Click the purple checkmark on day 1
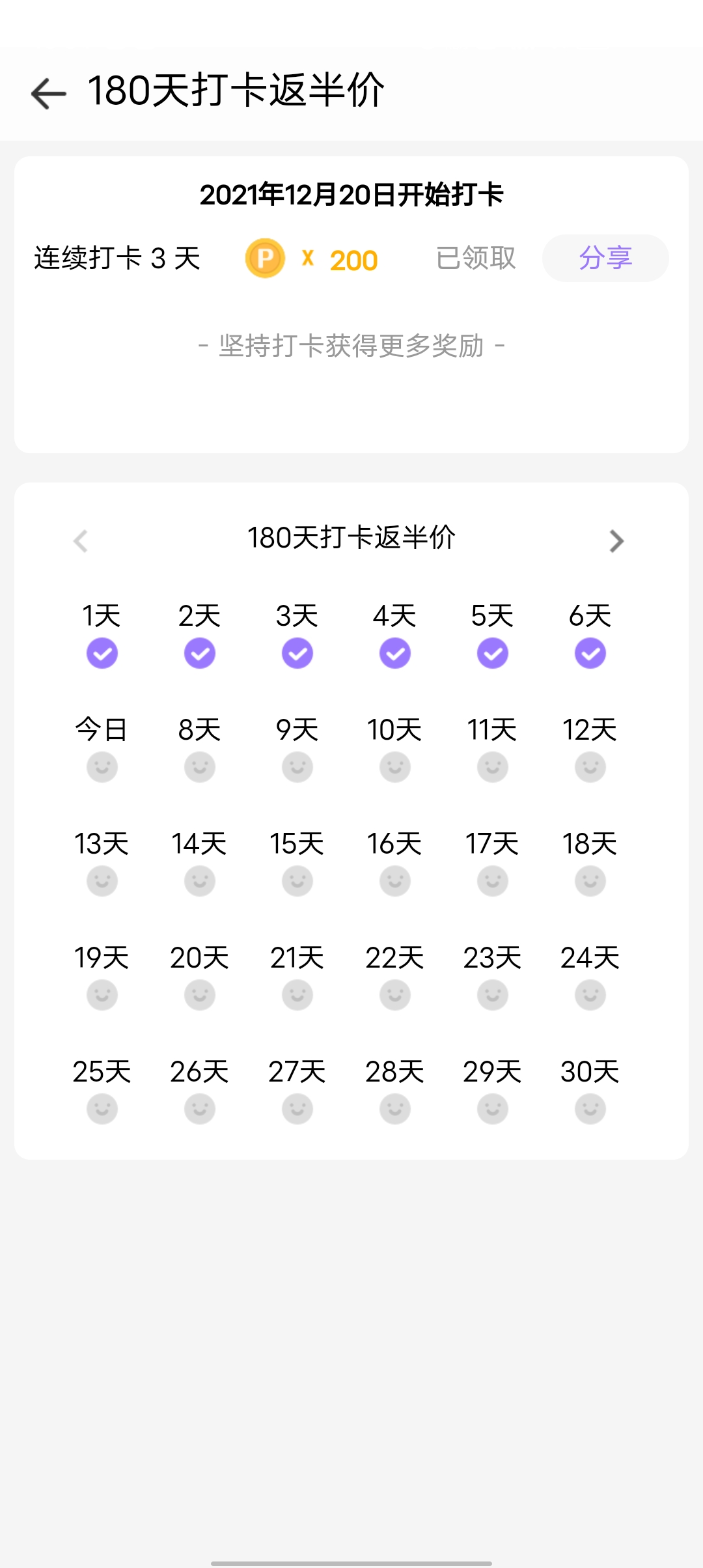The height and width of the screenshot is (1568, 703). coord(102,653)
